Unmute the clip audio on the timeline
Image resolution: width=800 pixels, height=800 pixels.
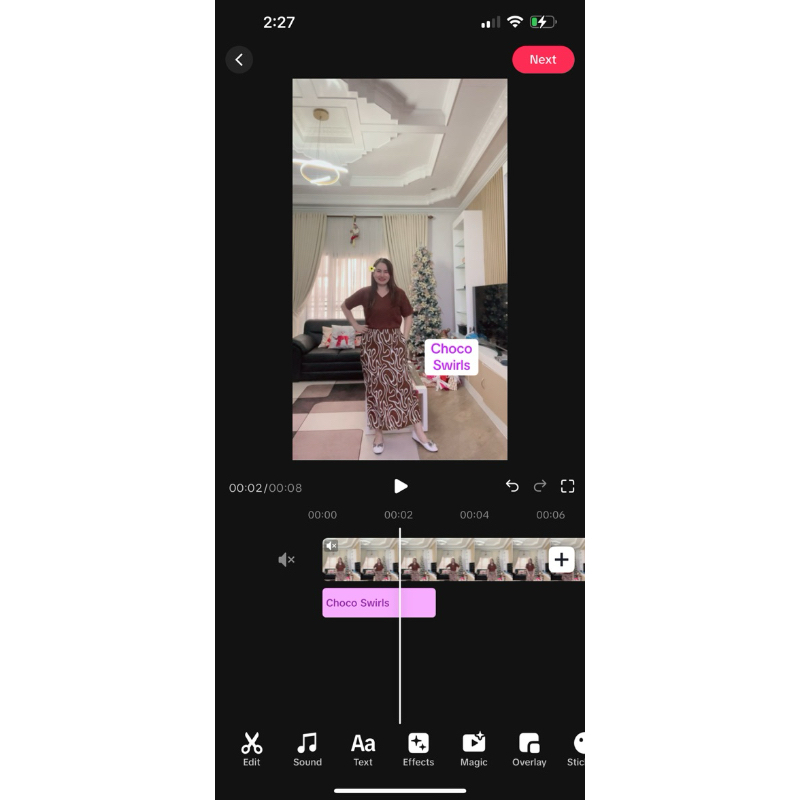[x=286, y=560]
